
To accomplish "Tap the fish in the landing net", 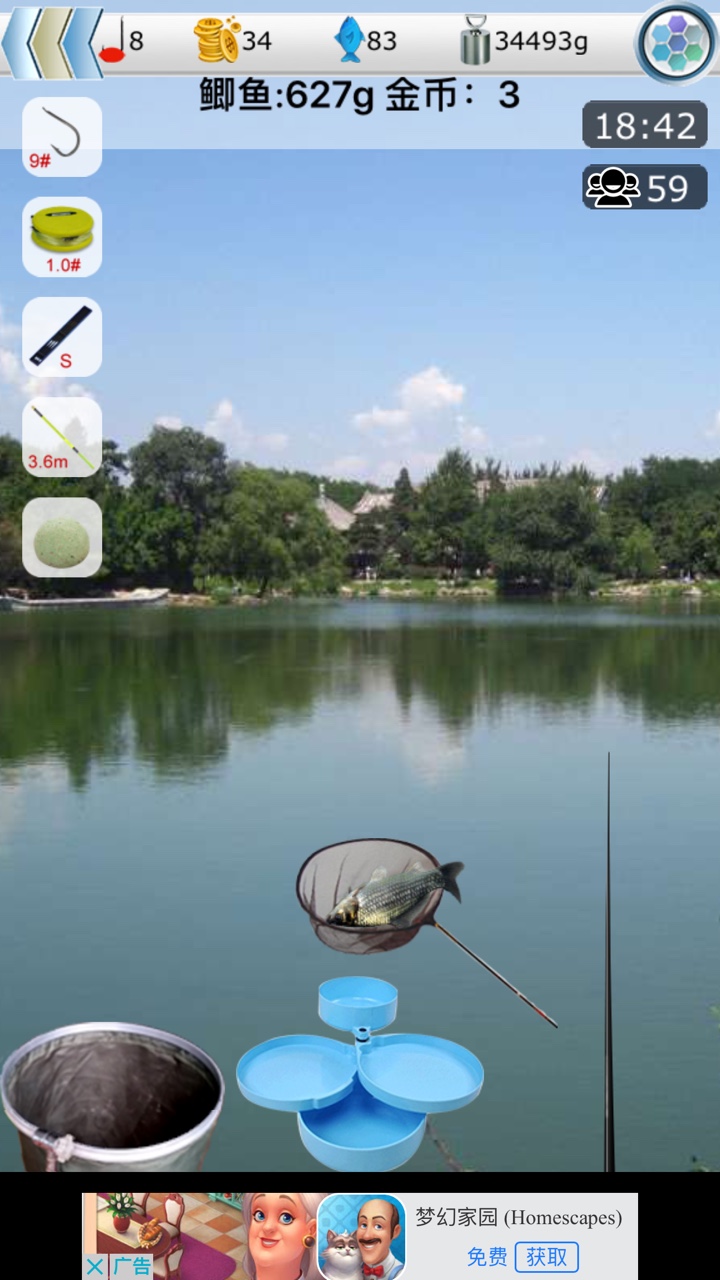I will click(392, 893).
